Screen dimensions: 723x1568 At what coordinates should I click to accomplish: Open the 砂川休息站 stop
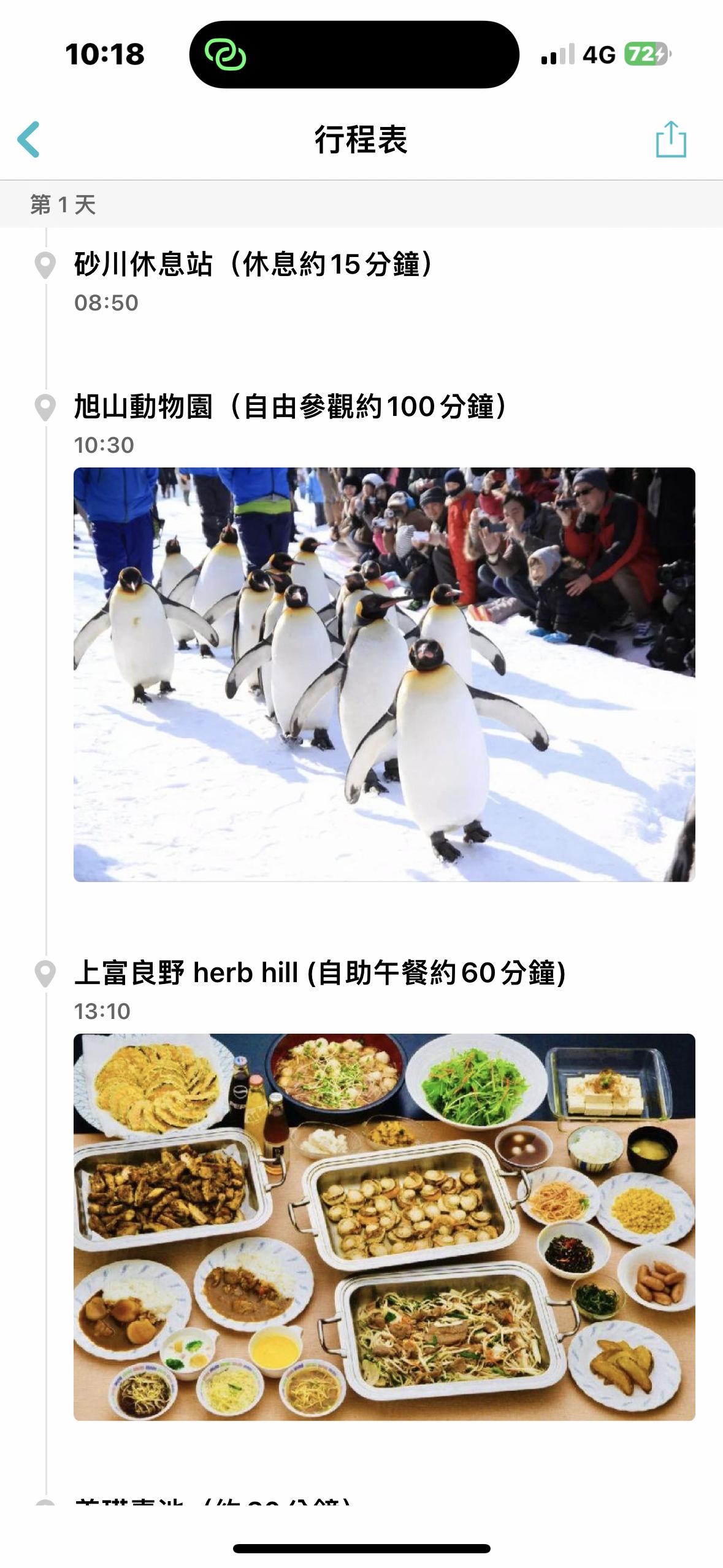pyautogui.click(x=254, y=265)
